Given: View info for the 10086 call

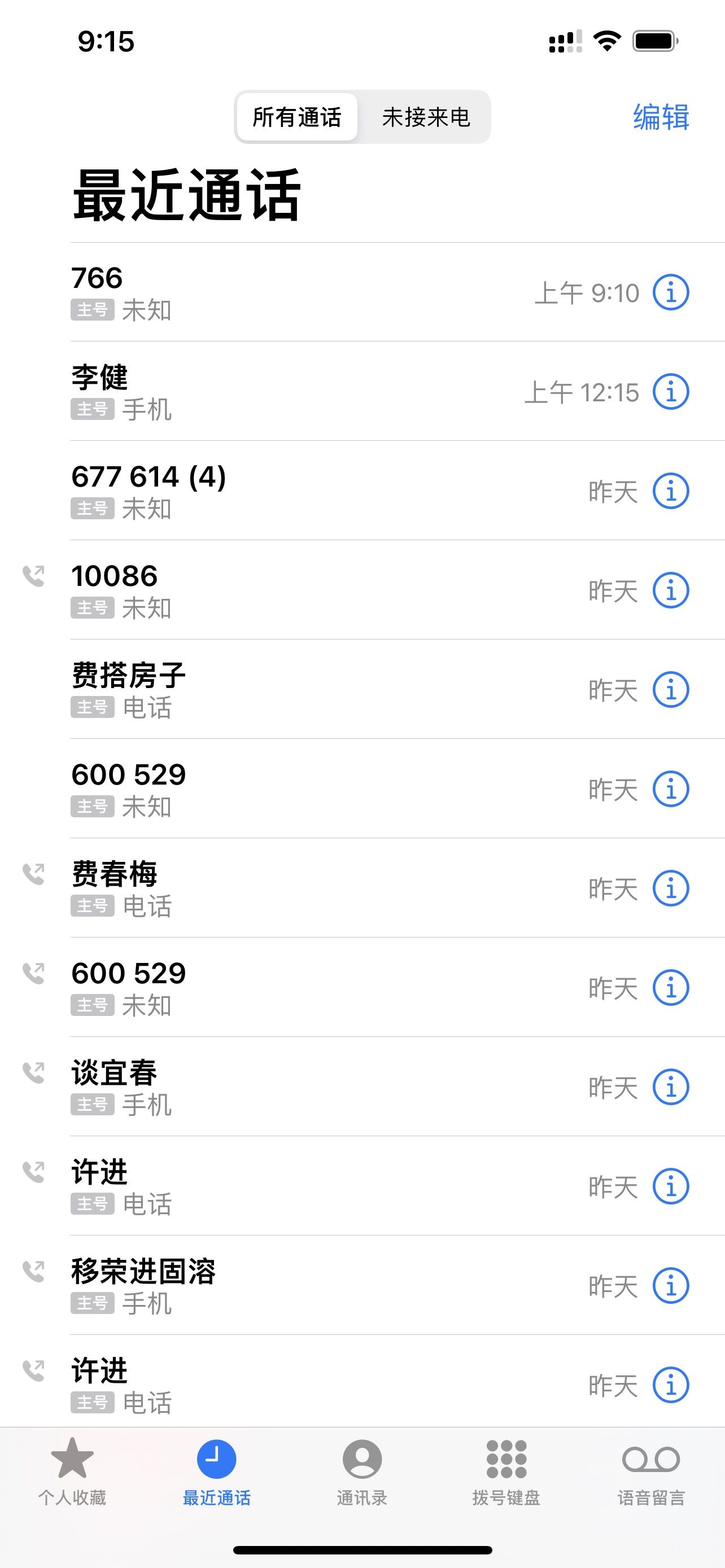Looking at the screenshot, I should click(671, 590).
